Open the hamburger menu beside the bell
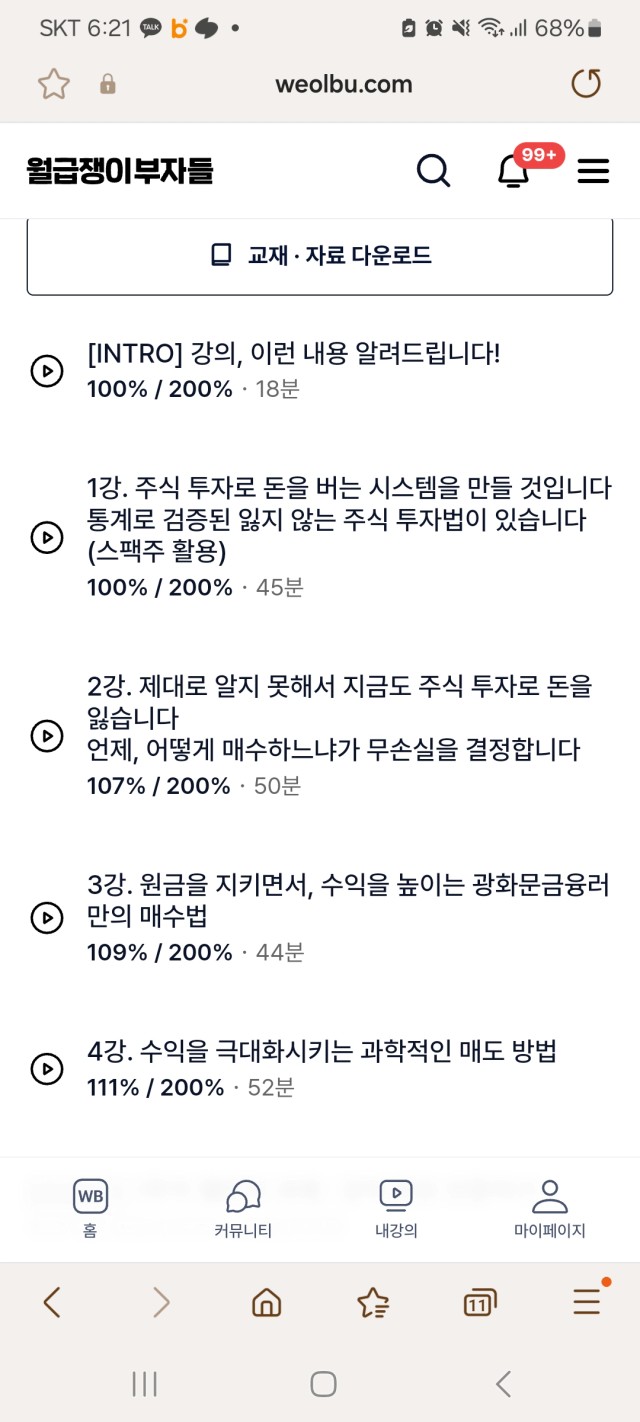The width and height of the screenshot is (640, 1422). coord(593,171)
